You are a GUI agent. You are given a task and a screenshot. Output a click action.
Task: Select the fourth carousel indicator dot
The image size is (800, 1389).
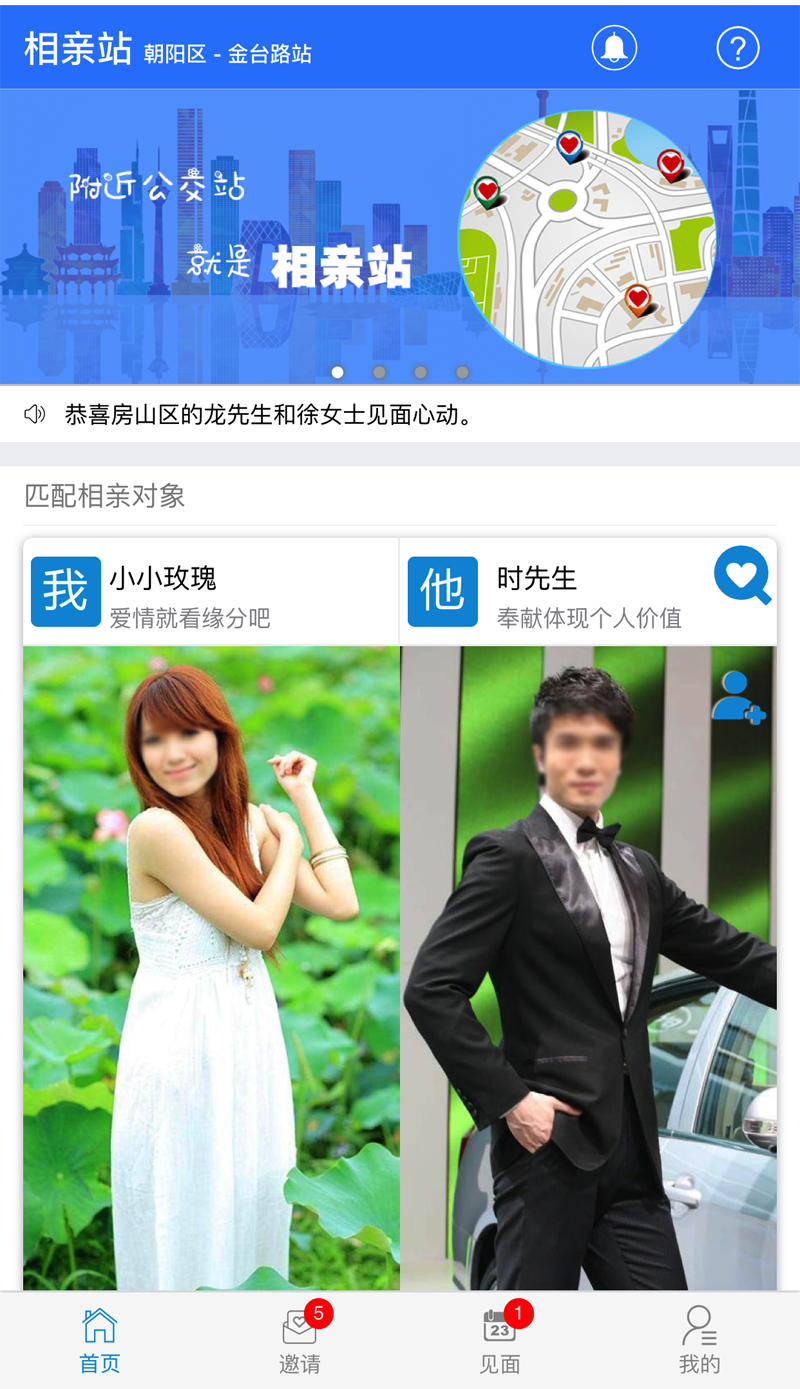click(x=461, y=371)
